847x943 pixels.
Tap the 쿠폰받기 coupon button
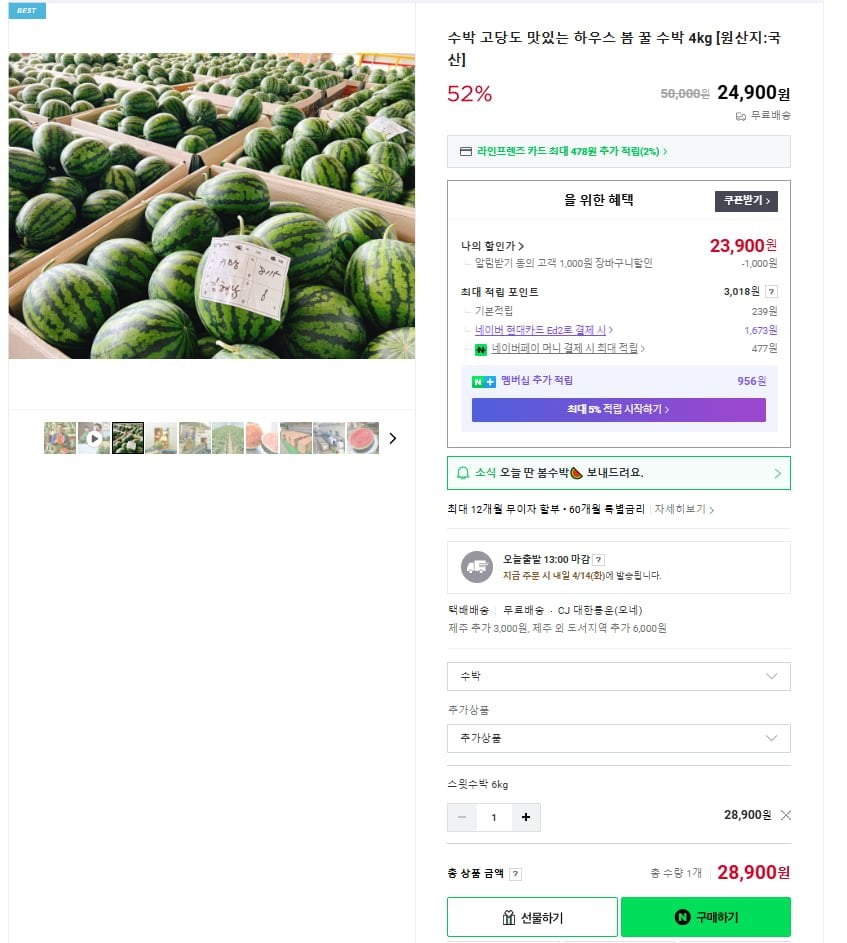746,201
